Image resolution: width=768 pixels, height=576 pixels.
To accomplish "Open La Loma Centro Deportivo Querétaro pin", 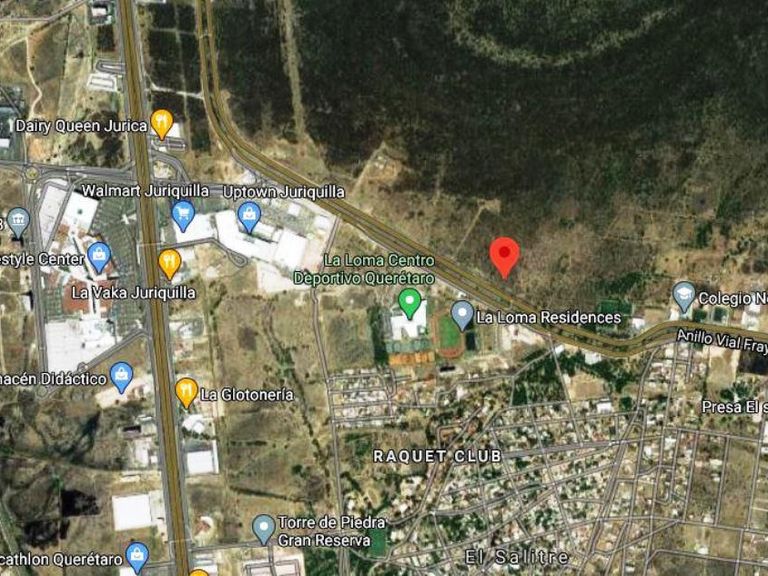I will [x=409, y=304].
